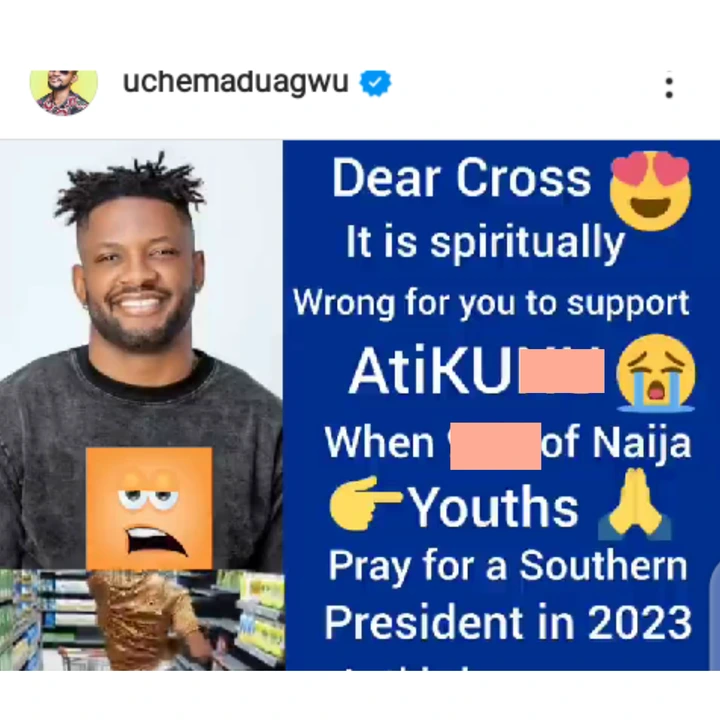Open the uchemaduagwu username link

(235, 82)
